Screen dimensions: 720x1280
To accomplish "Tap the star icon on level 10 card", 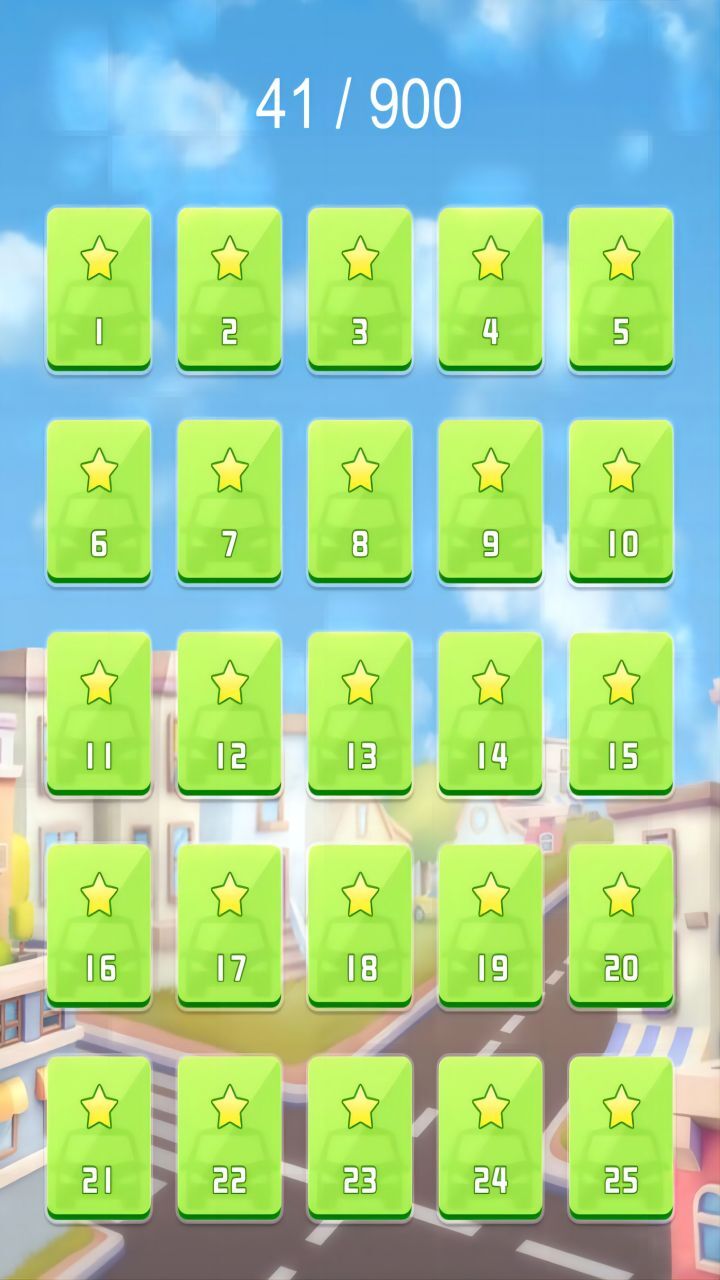I will pos(620,470).
